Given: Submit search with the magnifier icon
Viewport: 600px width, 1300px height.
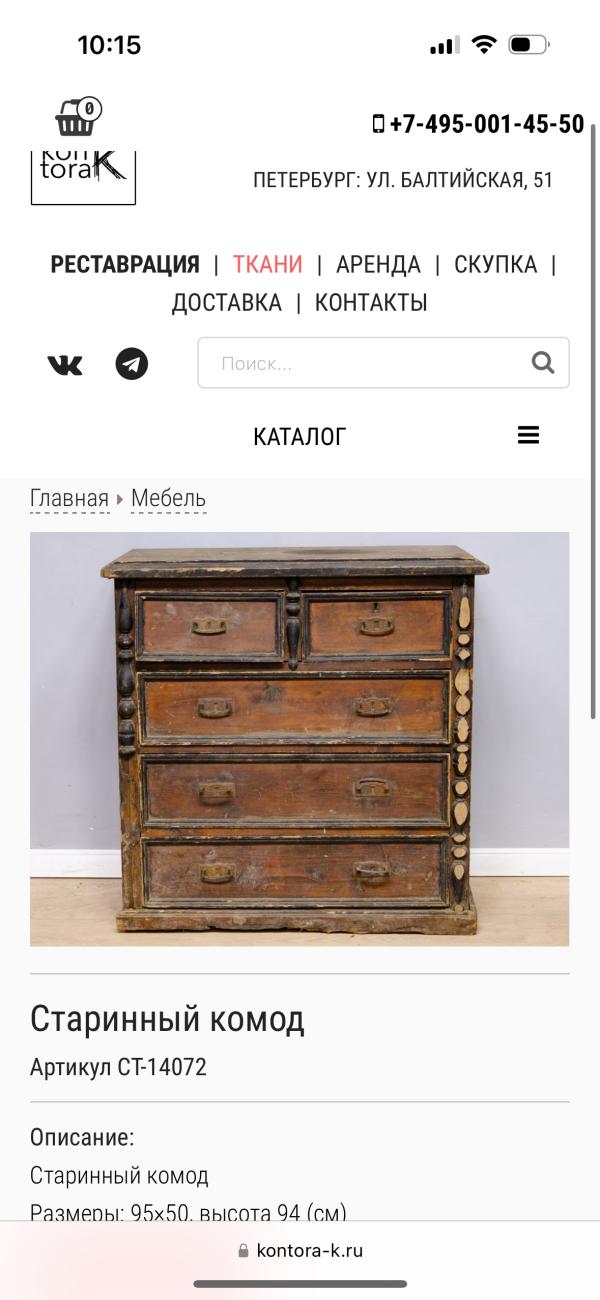Looking at the screenshot, I should (543, 362).
